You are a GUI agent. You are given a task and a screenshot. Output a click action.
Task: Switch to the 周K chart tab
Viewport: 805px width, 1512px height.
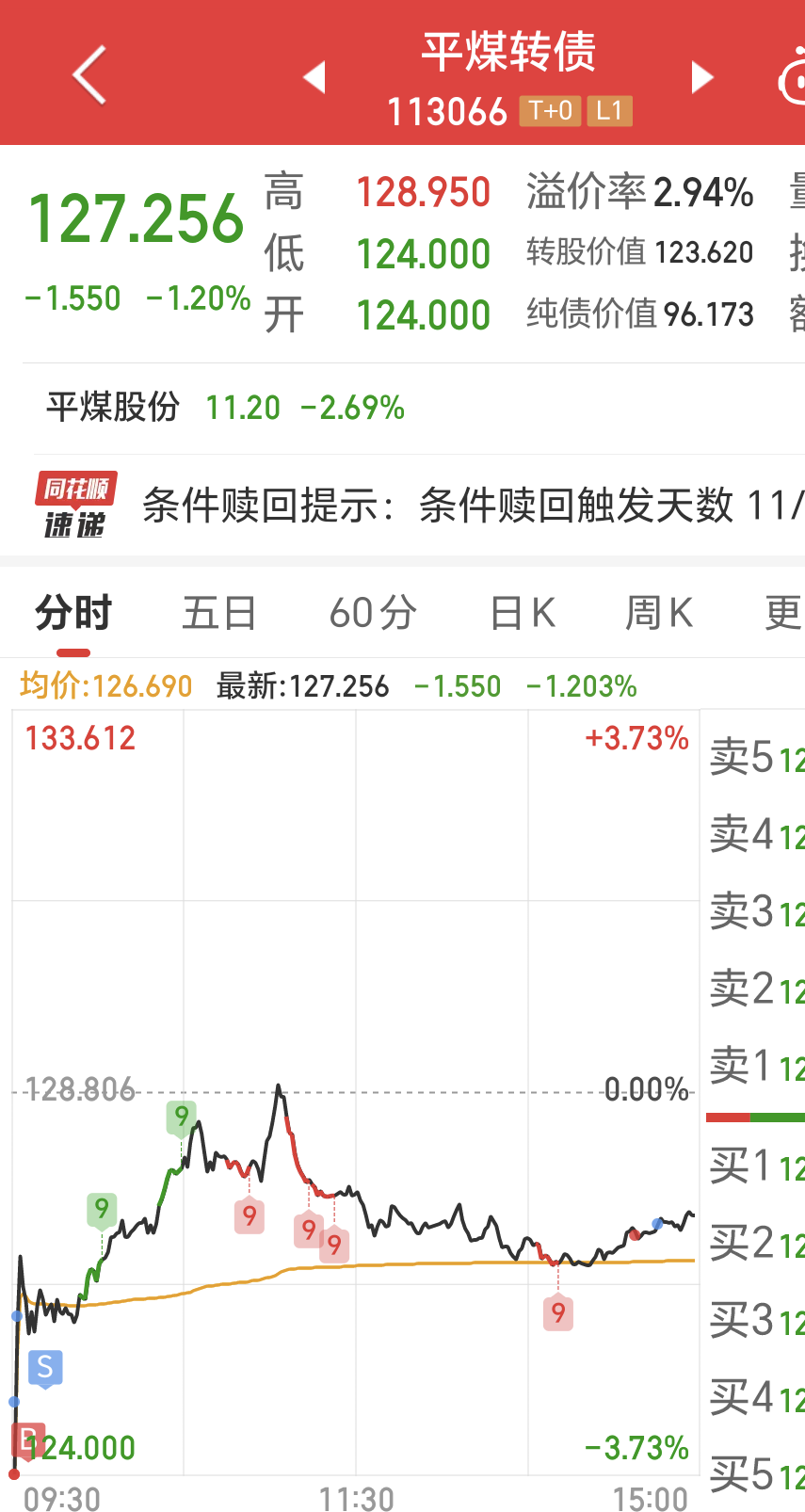[659, 613]
